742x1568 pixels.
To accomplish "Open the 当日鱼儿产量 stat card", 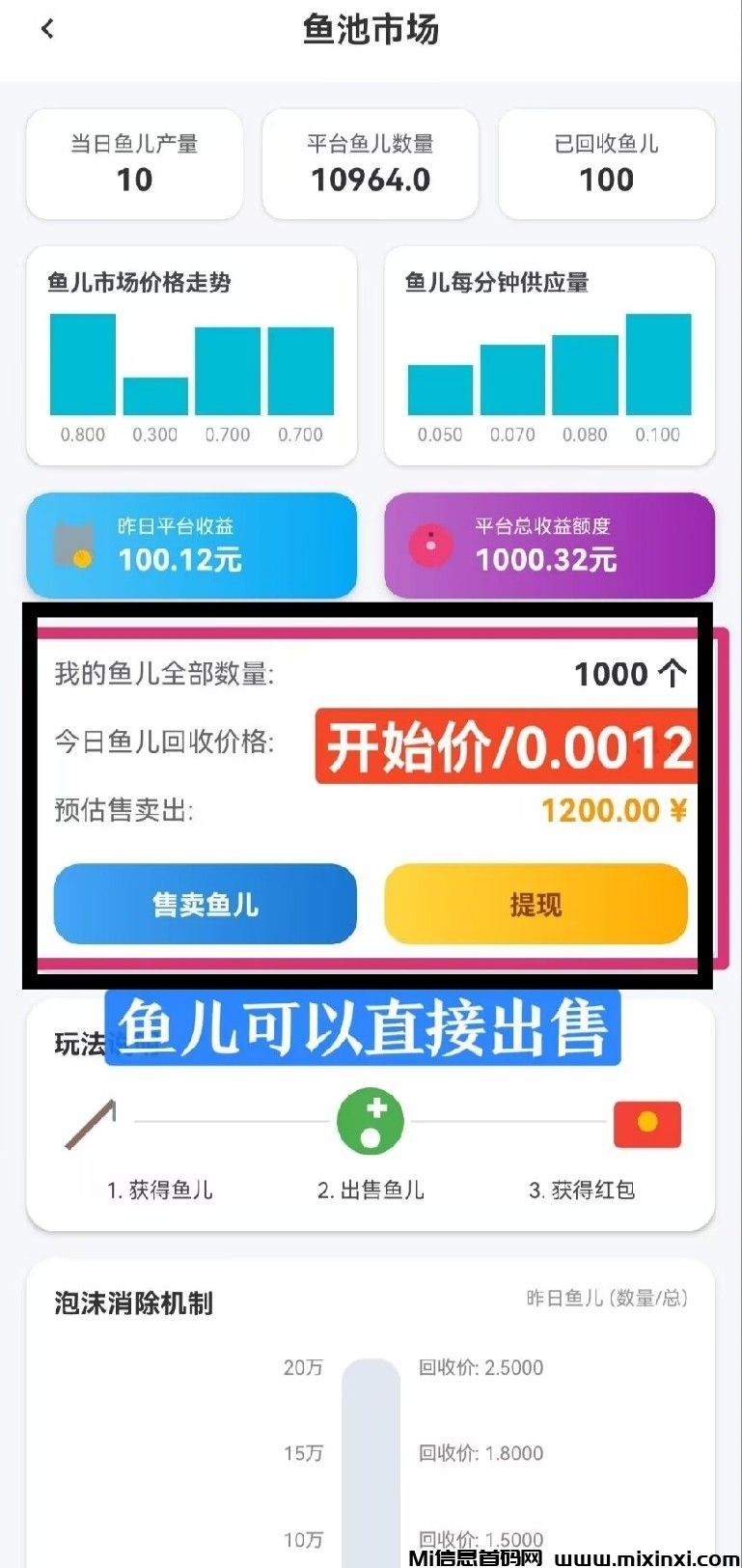I will point(134,163).
